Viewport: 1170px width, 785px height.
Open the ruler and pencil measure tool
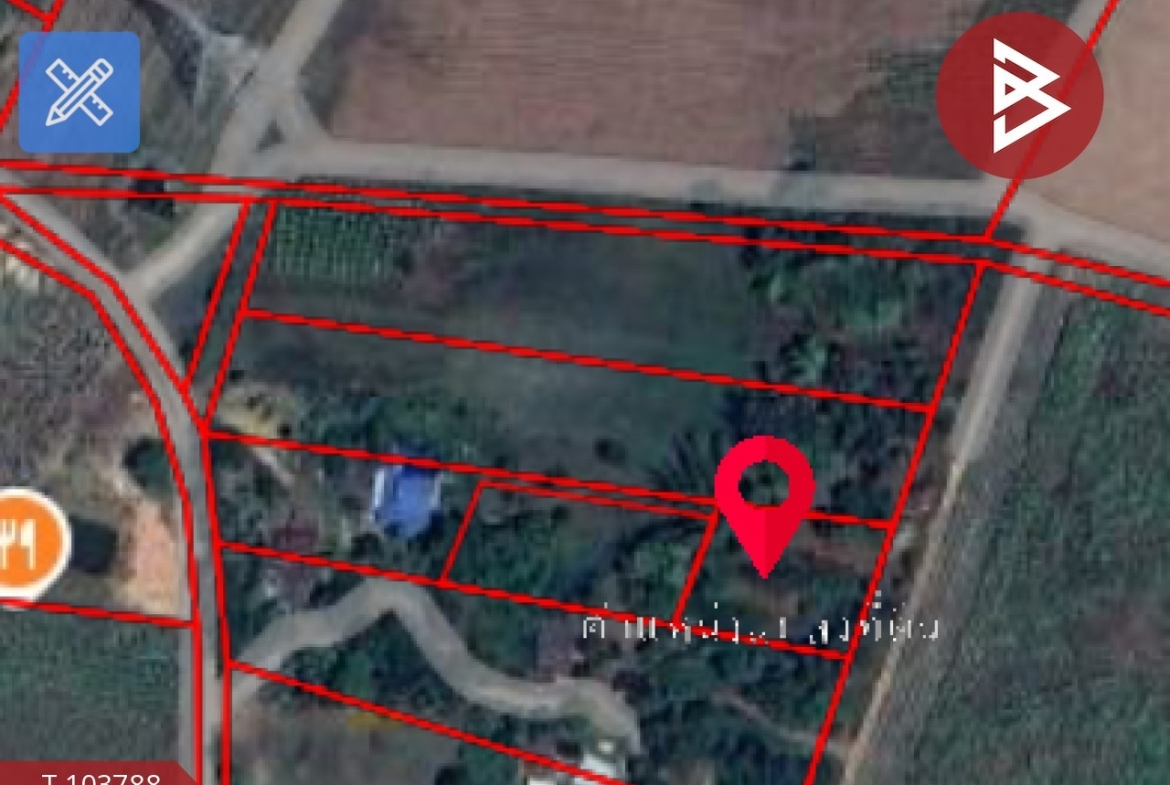click(79, 92)
